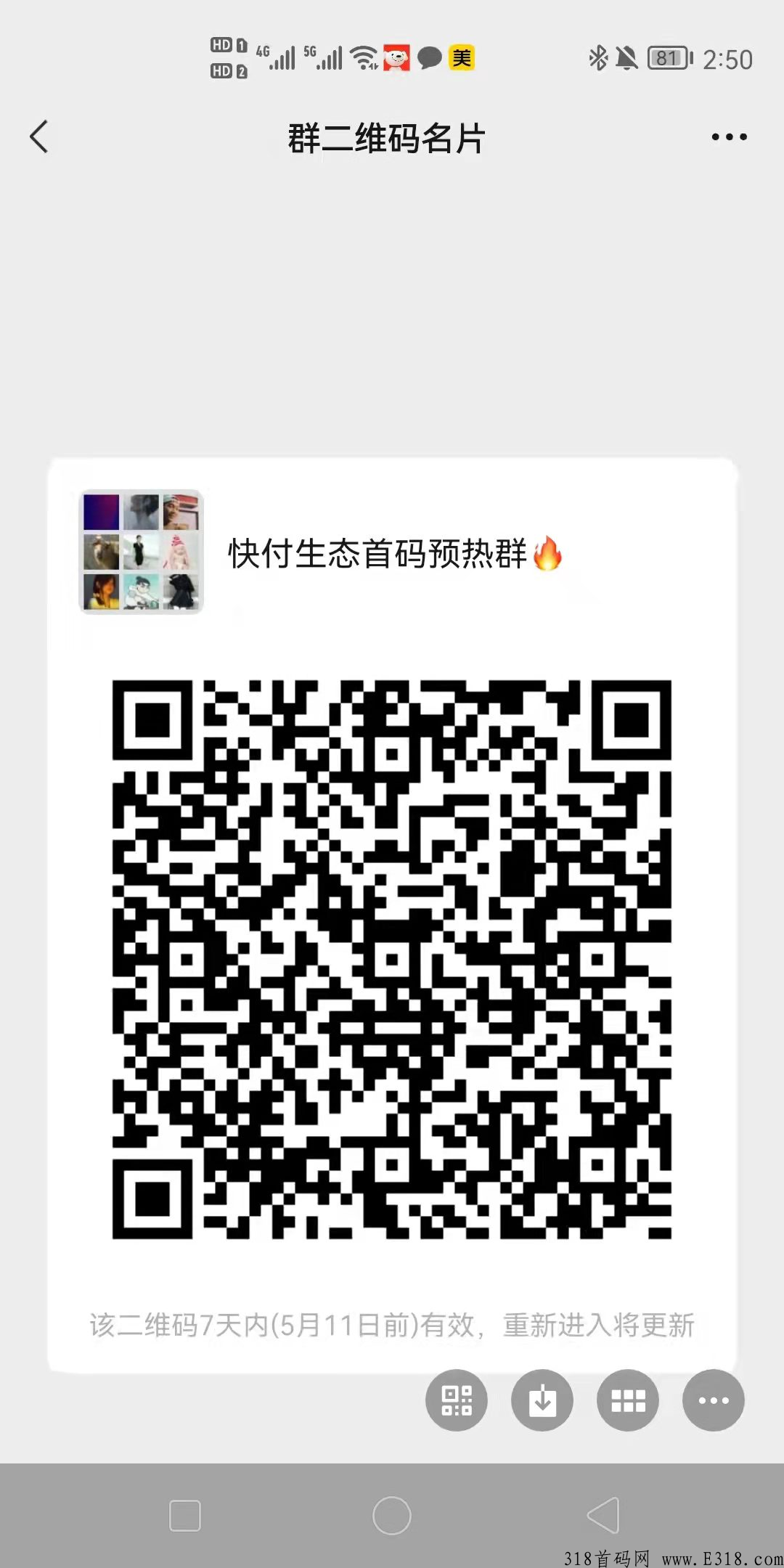Viewport: 784px width, 1568px height.
Task: Save the image with the download button
Action: click(x=542, y=1400)
